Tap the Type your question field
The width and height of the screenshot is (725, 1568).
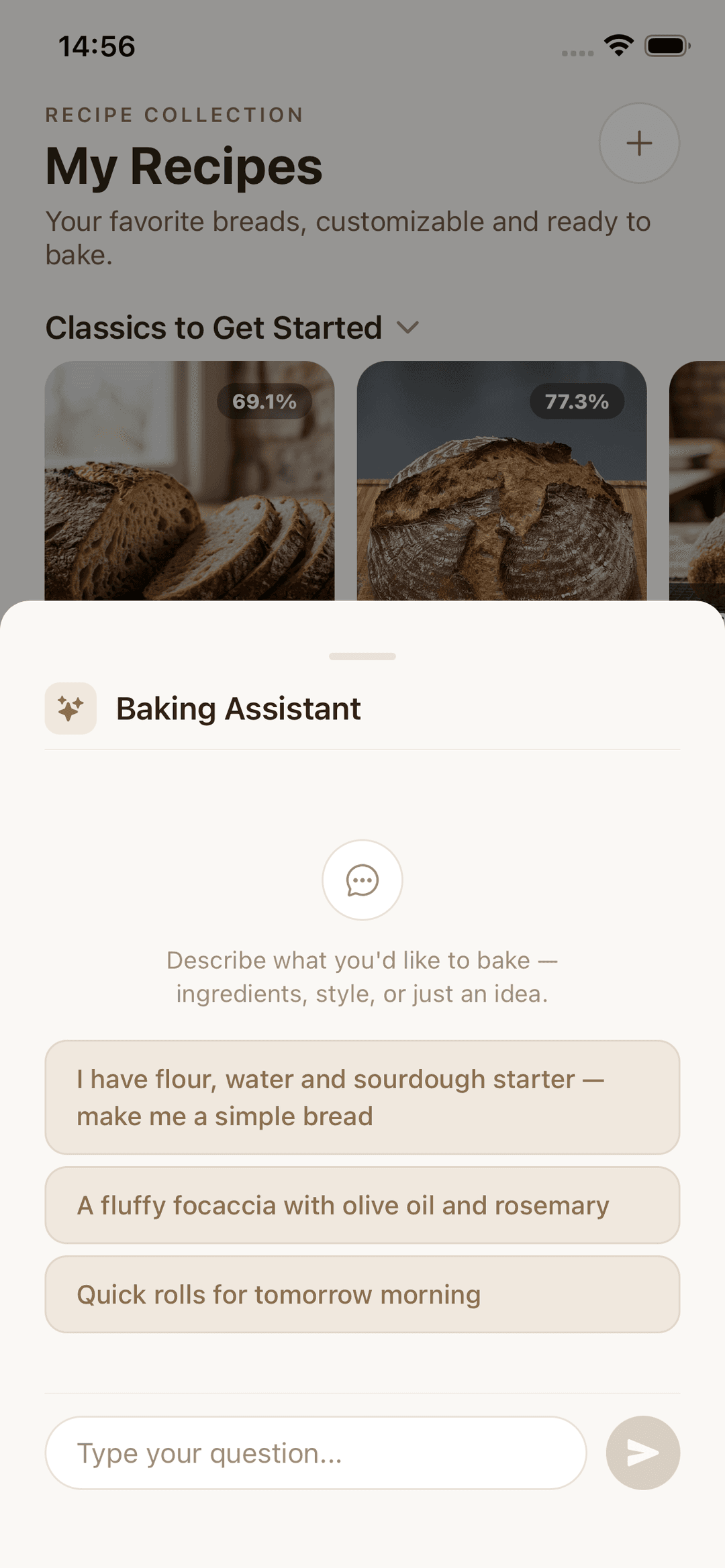click(316, 1453)
